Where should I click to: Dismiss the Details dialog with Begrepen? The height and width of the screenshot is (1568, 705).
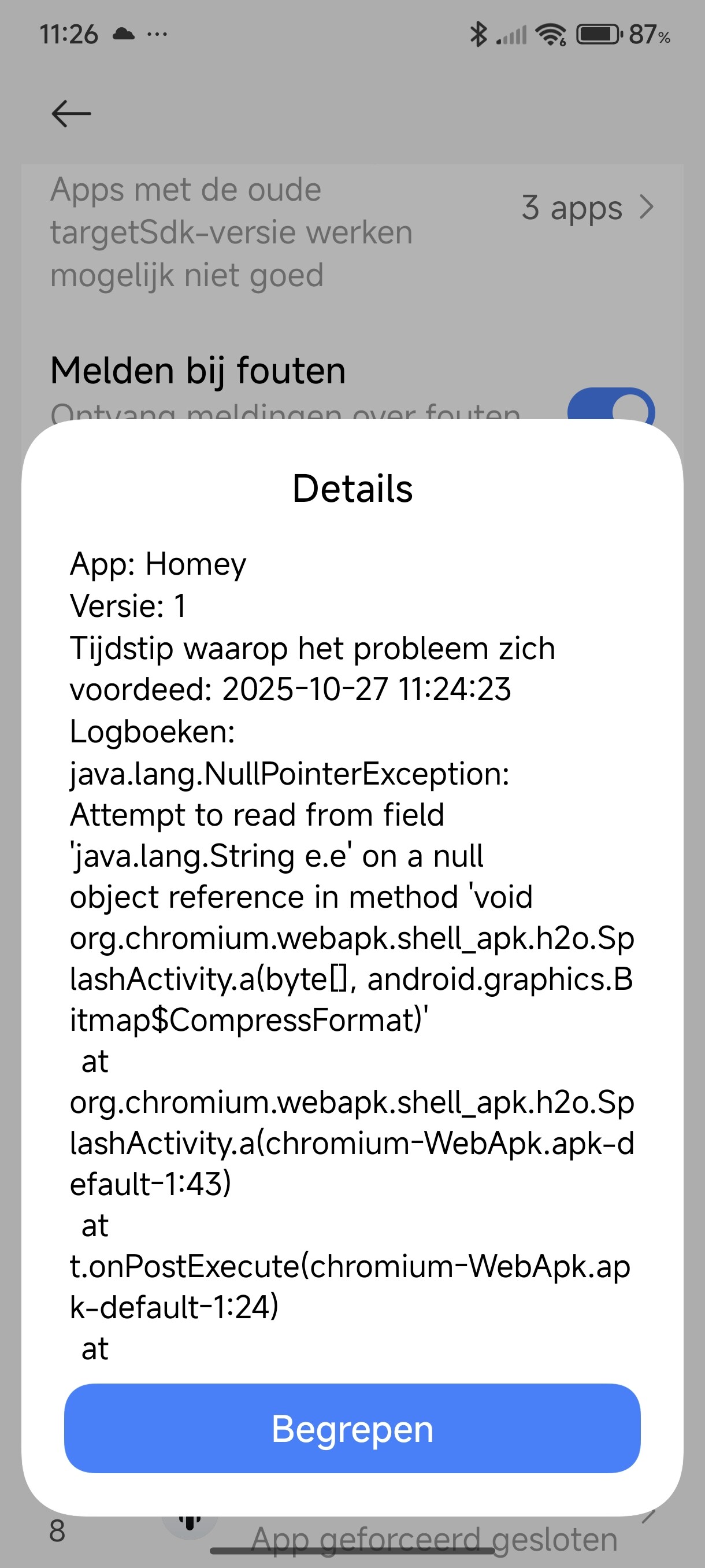coord(352,1428)
